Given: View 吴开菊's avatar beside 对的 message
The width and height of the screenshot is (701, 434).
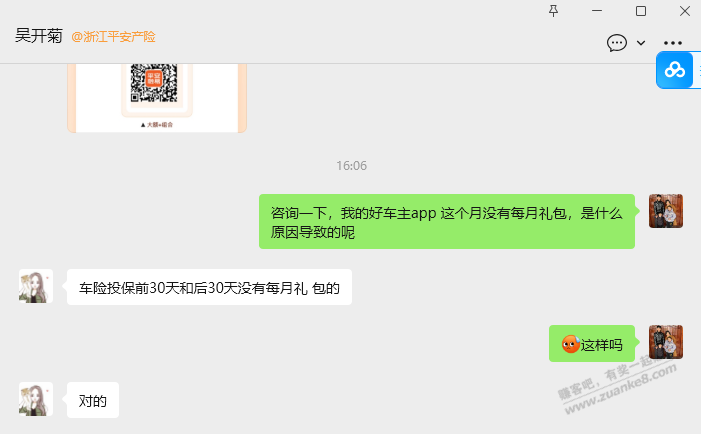Looking at the screenshot, I should 36,399.
